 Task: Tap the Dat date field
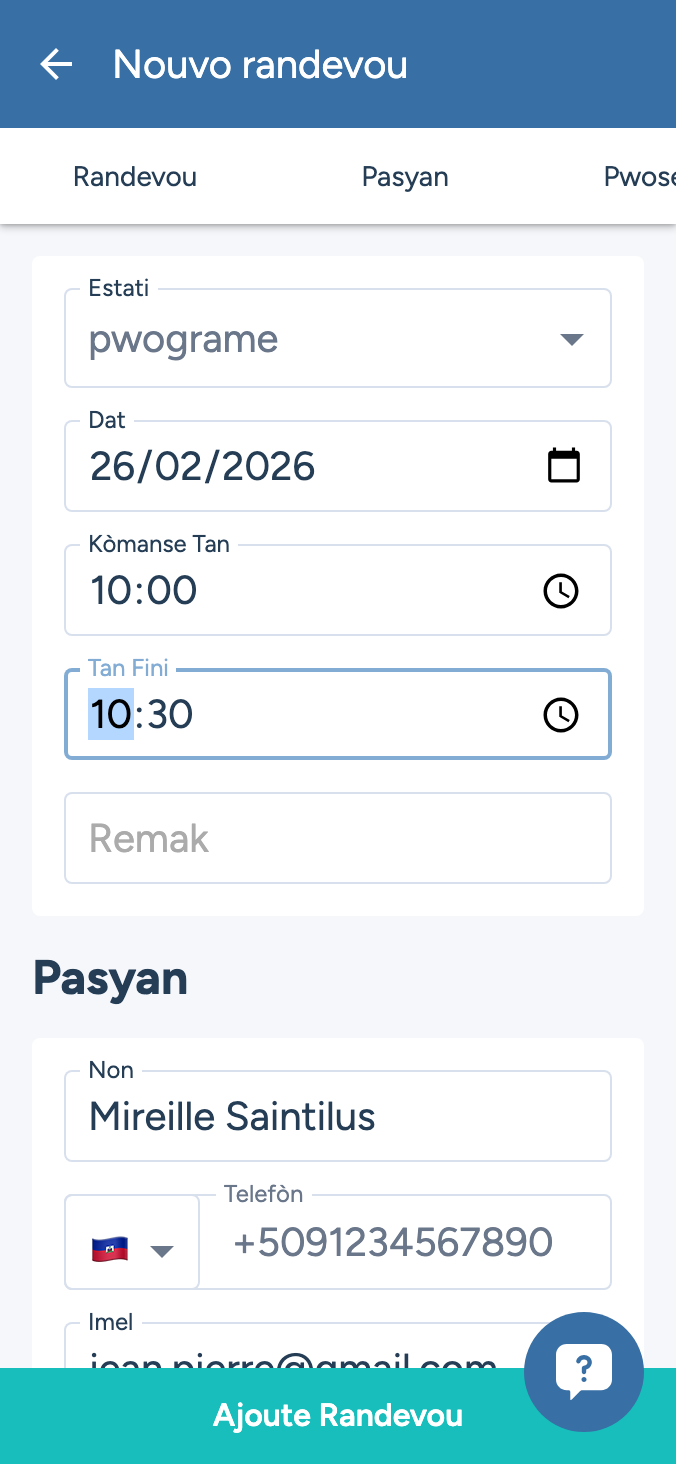tap(300, 467)
